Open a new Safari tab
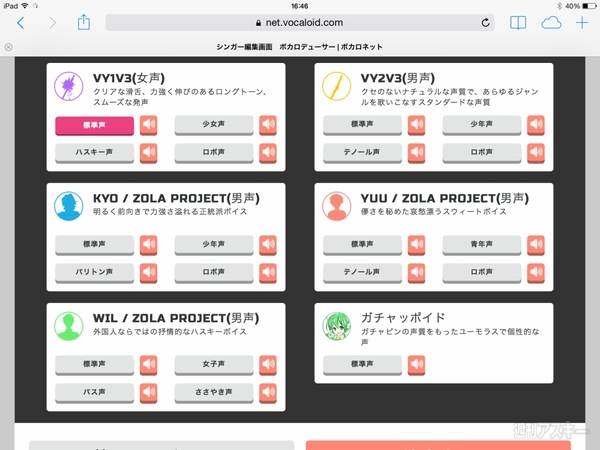 [x=583, y=22]
